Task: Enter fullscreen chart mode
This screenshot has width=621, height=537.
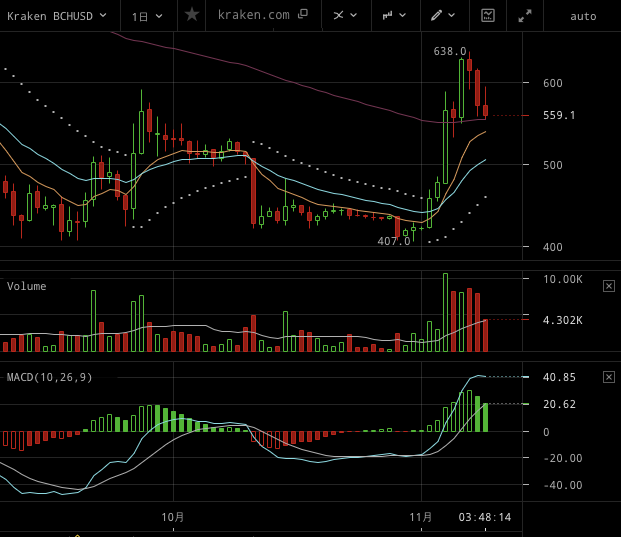Action: point(525,16)
